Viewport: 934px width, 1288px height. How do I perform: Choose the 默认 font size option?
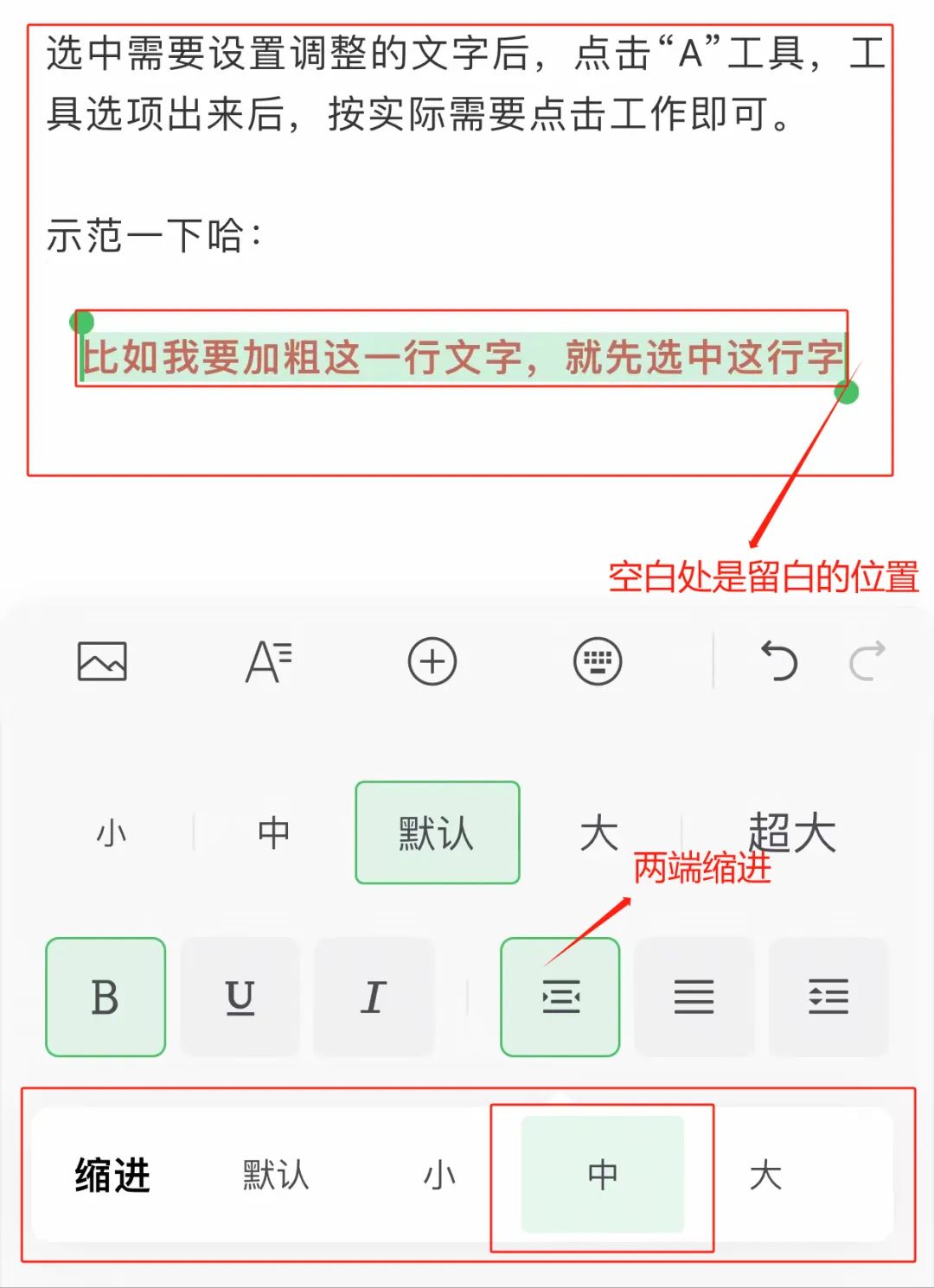coord(437,832)
